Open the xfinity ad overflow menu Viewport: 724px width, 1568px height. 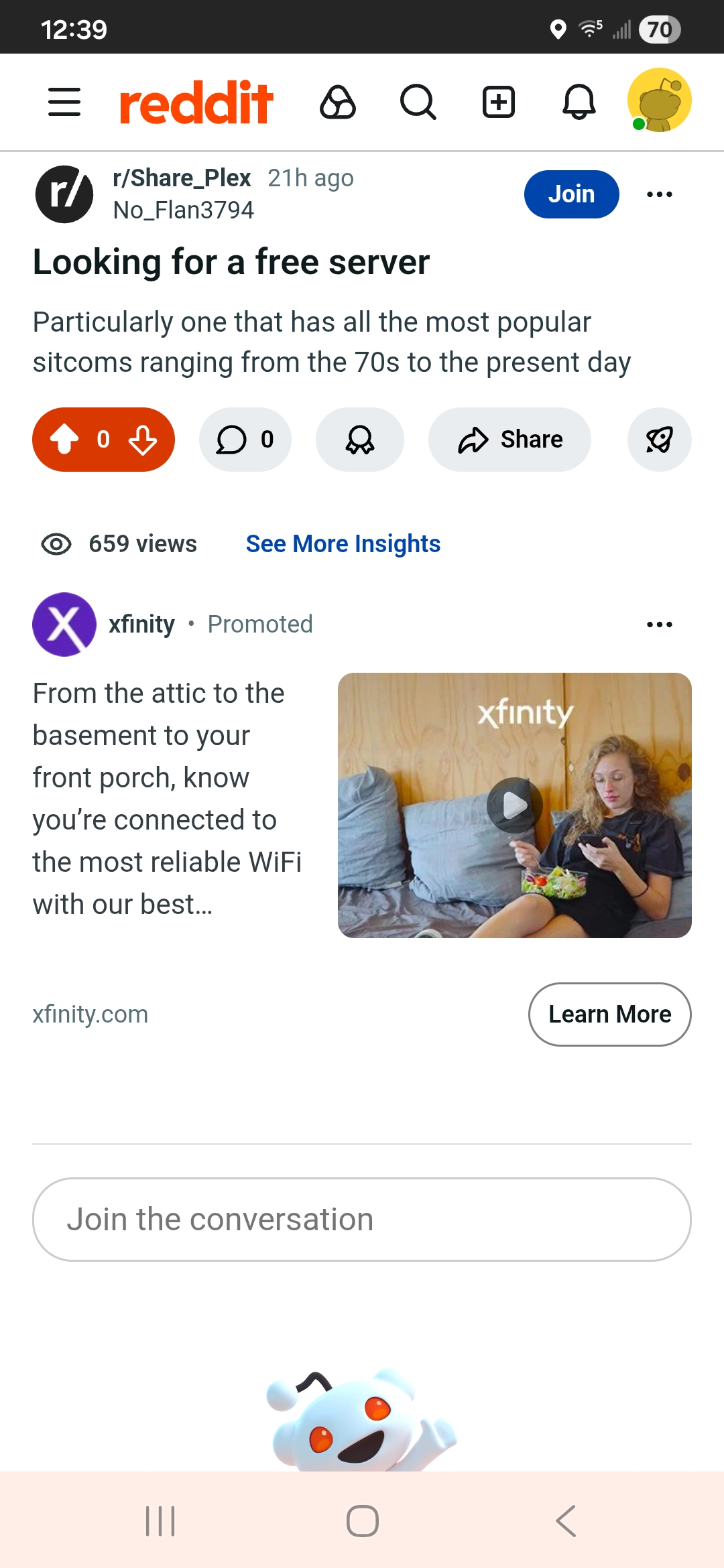click(660, 625)
